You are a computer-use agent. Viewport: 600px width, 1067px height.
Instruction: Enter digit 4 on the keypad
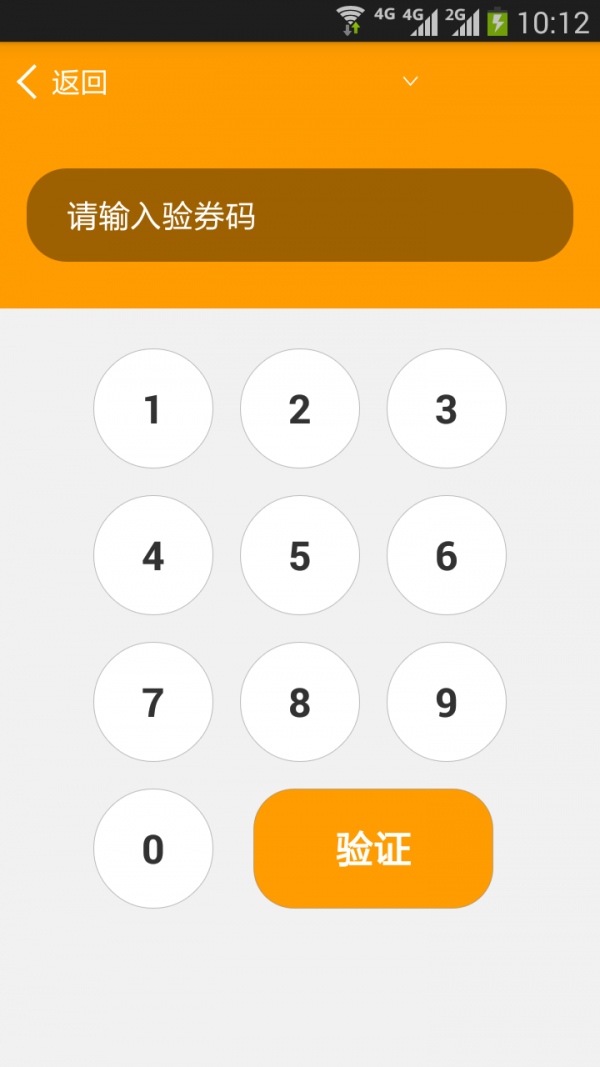click(153, 556)
